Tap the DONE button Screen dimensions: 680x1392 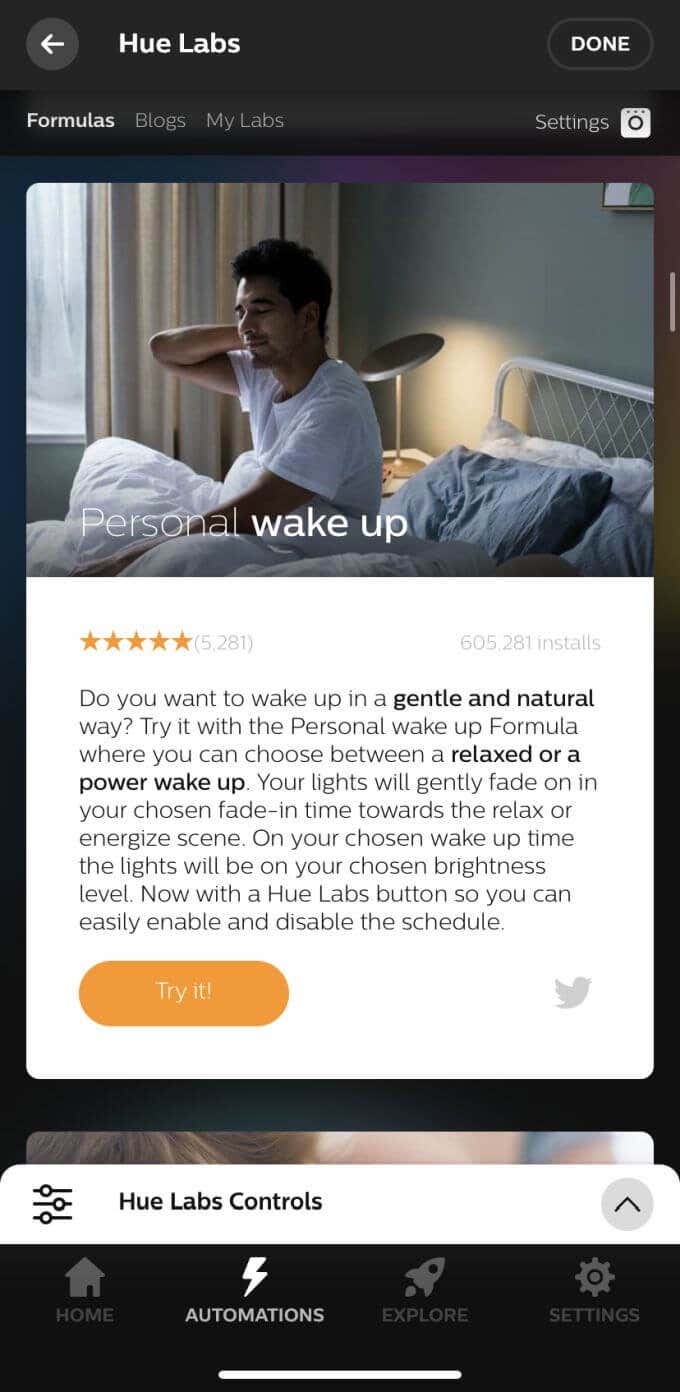click(600, 44)
